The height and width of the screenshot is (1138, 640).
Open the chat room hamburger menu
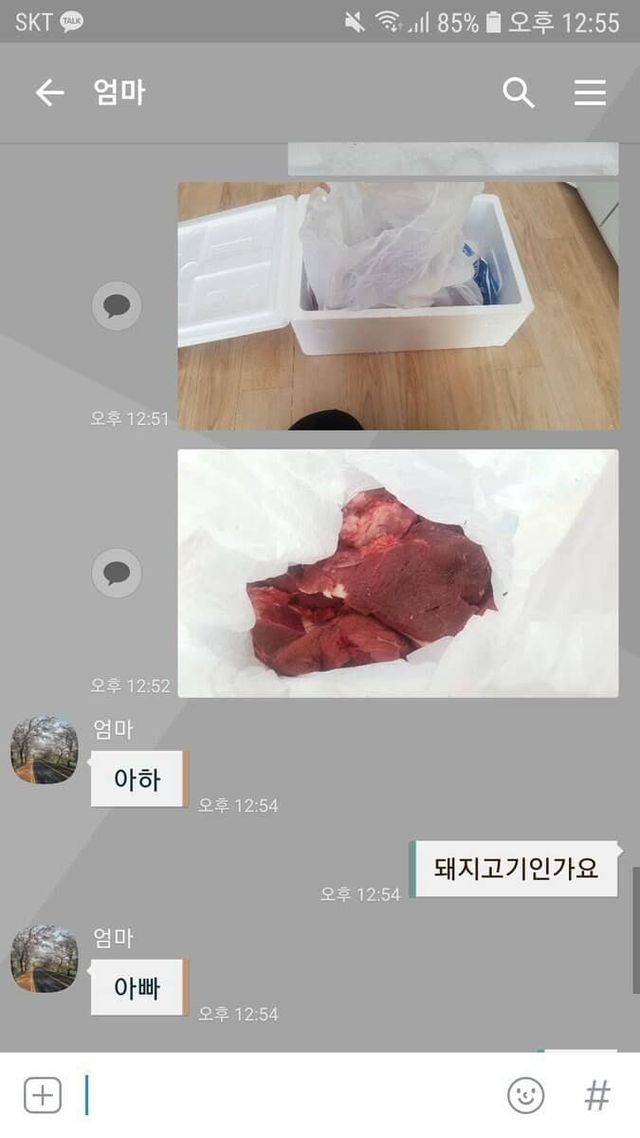click(x=590, y=93)
